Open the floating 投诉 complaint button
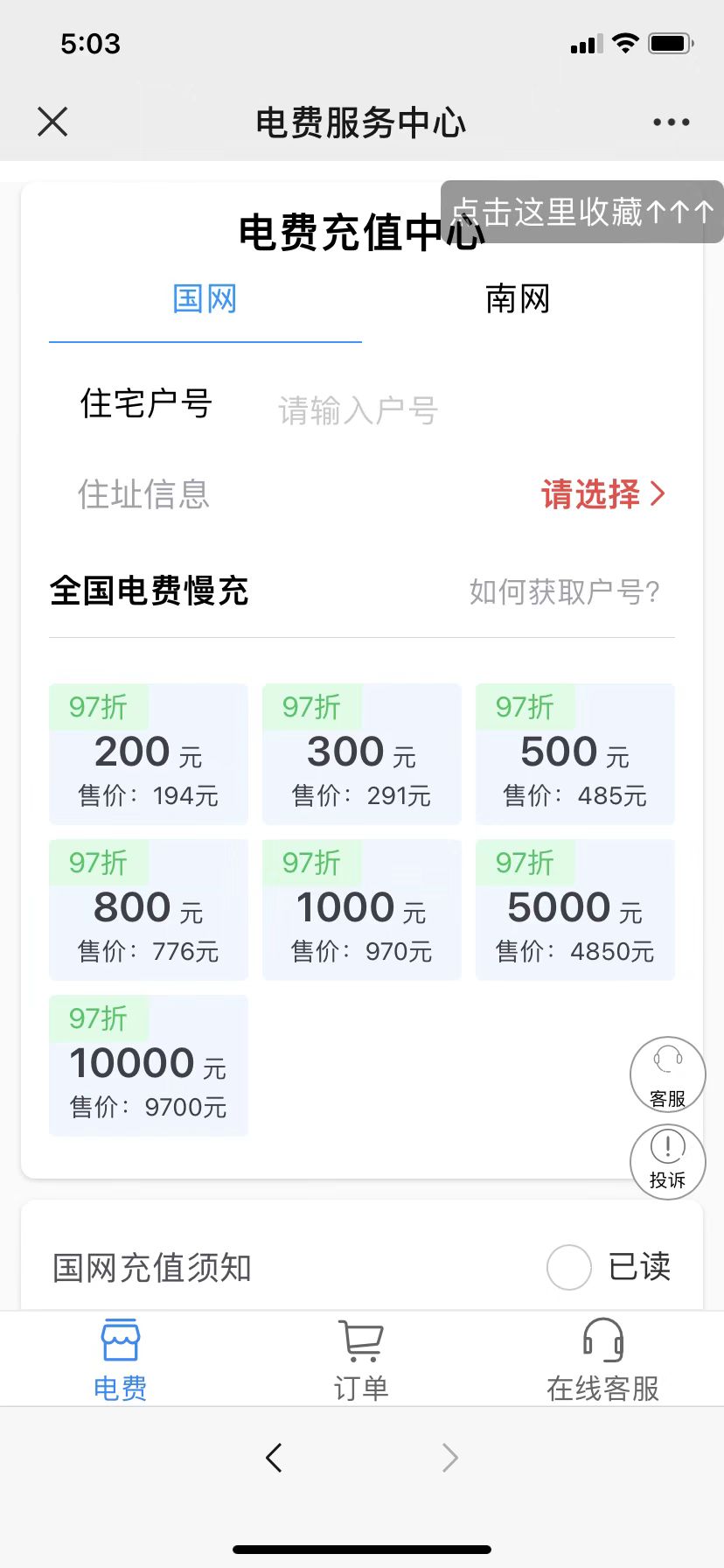 (668, 1161)
